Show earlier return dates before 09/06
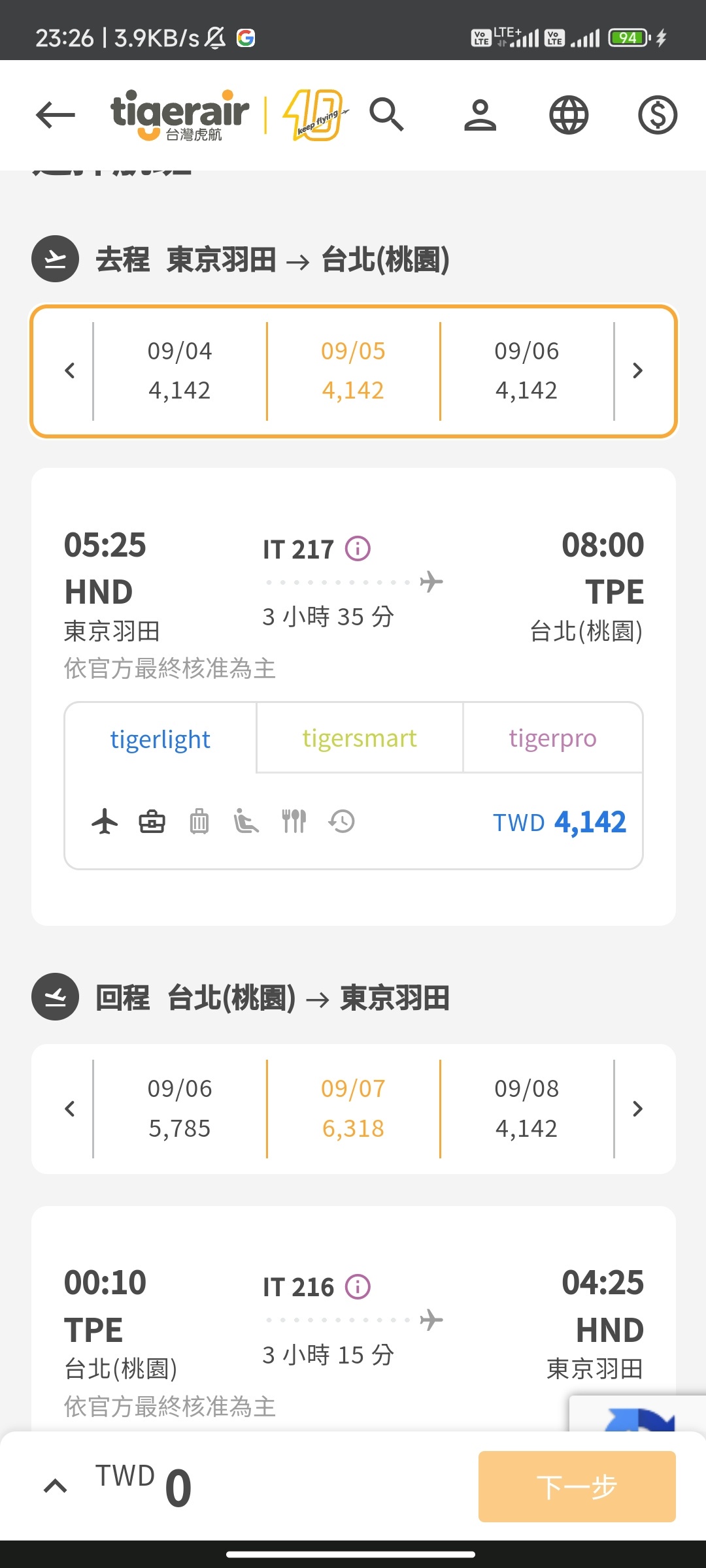 click(69, 1109)
